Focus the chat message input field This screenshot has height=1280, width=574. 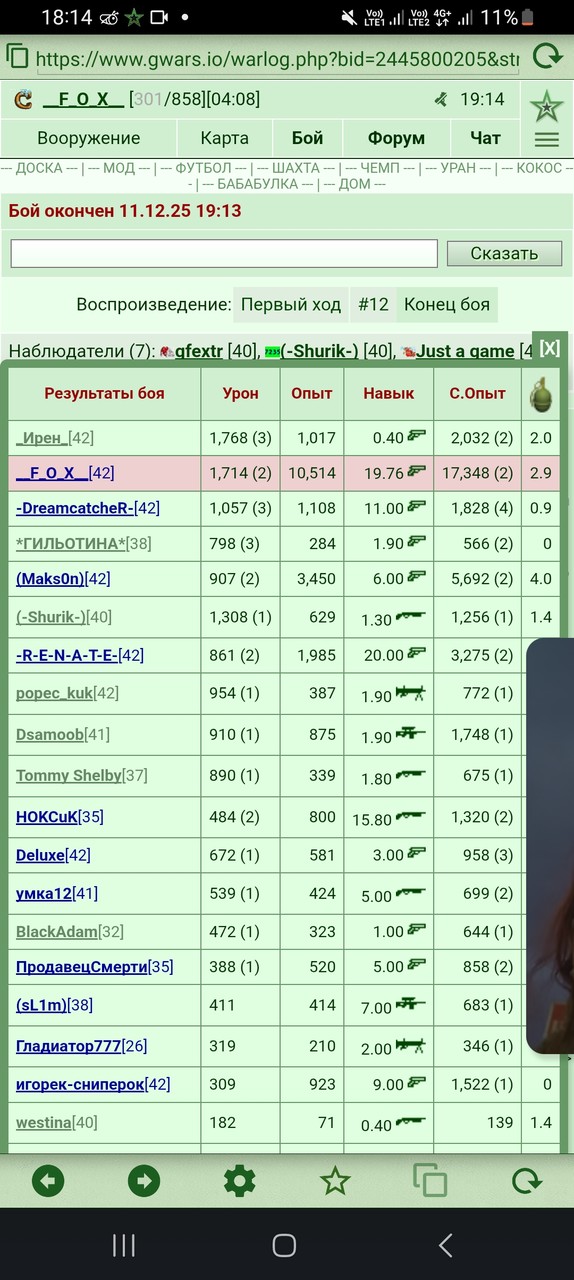(224, 253)
